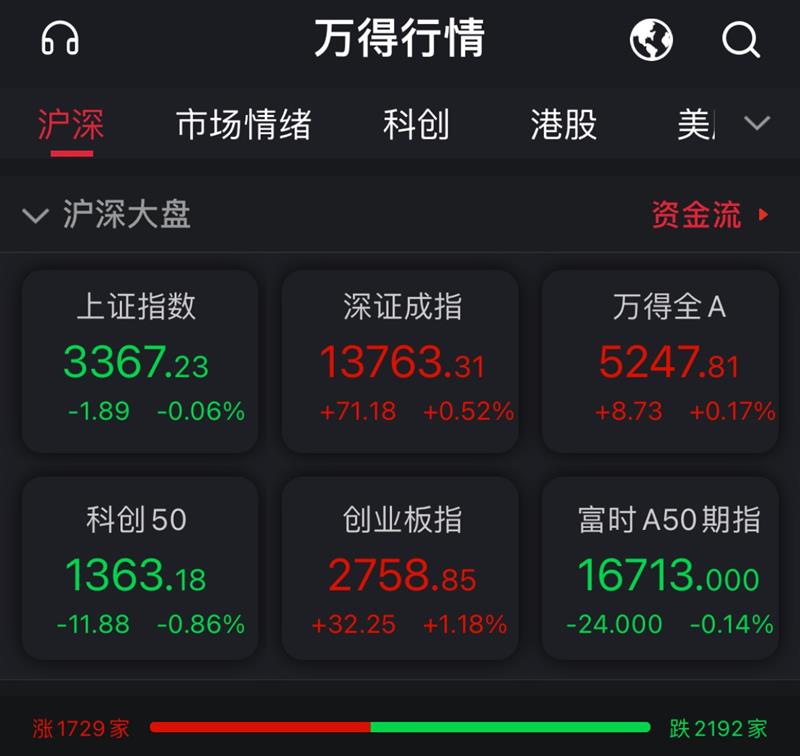The width and height of the screenshot is (800, 756).
Task: Open the 科创50 index card
Action: click(139, 568)
